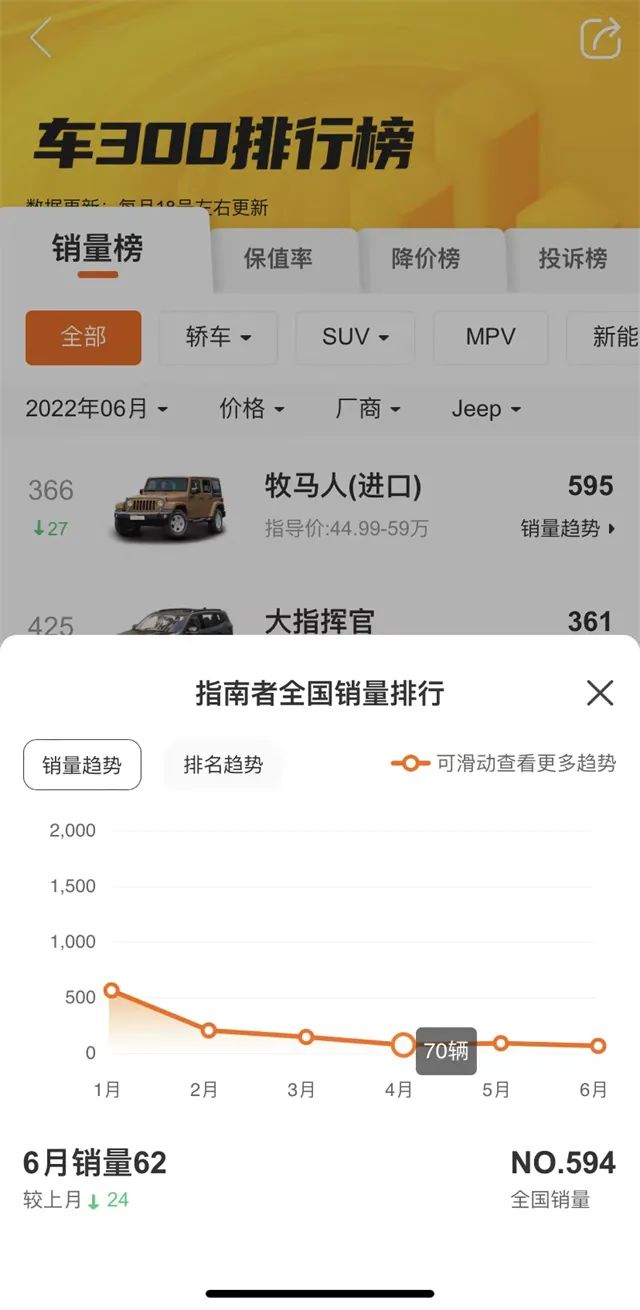Viewport: 640px width, 1310px height.
Task: Open the 厂商 dropdown
Action: pyautogui.click(x=368, y=408)
